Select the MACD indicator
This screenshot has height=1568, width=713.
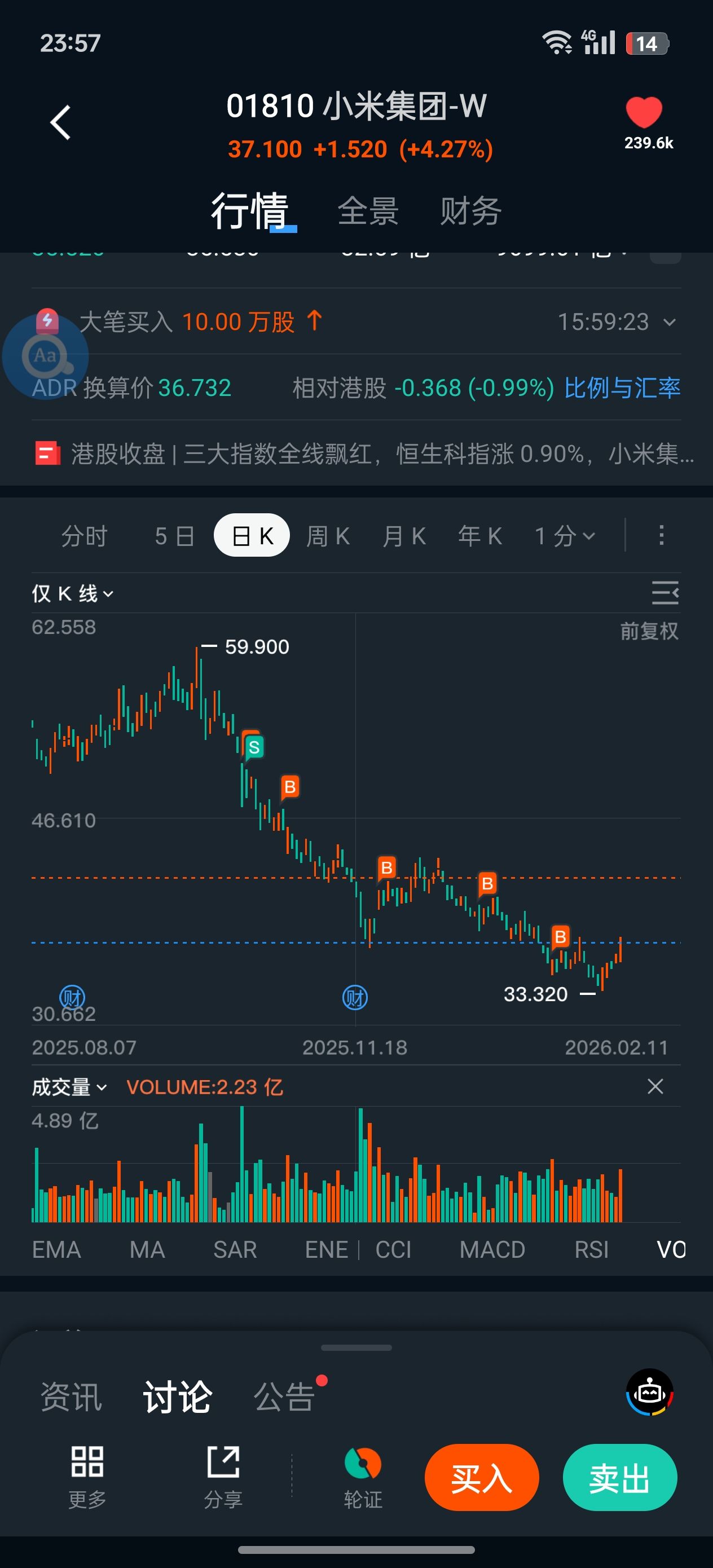tap(492, 1250)
